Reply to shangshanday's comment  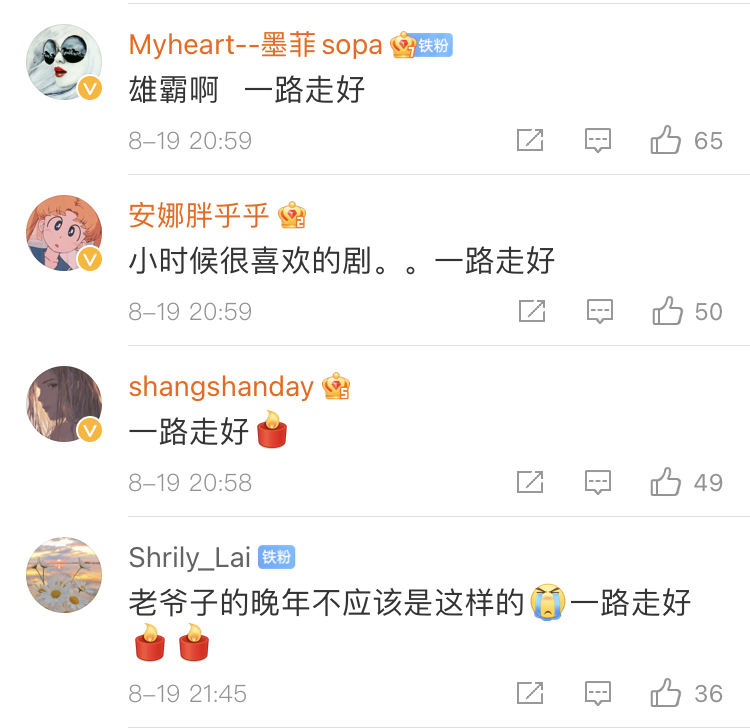tap(598, 482)
